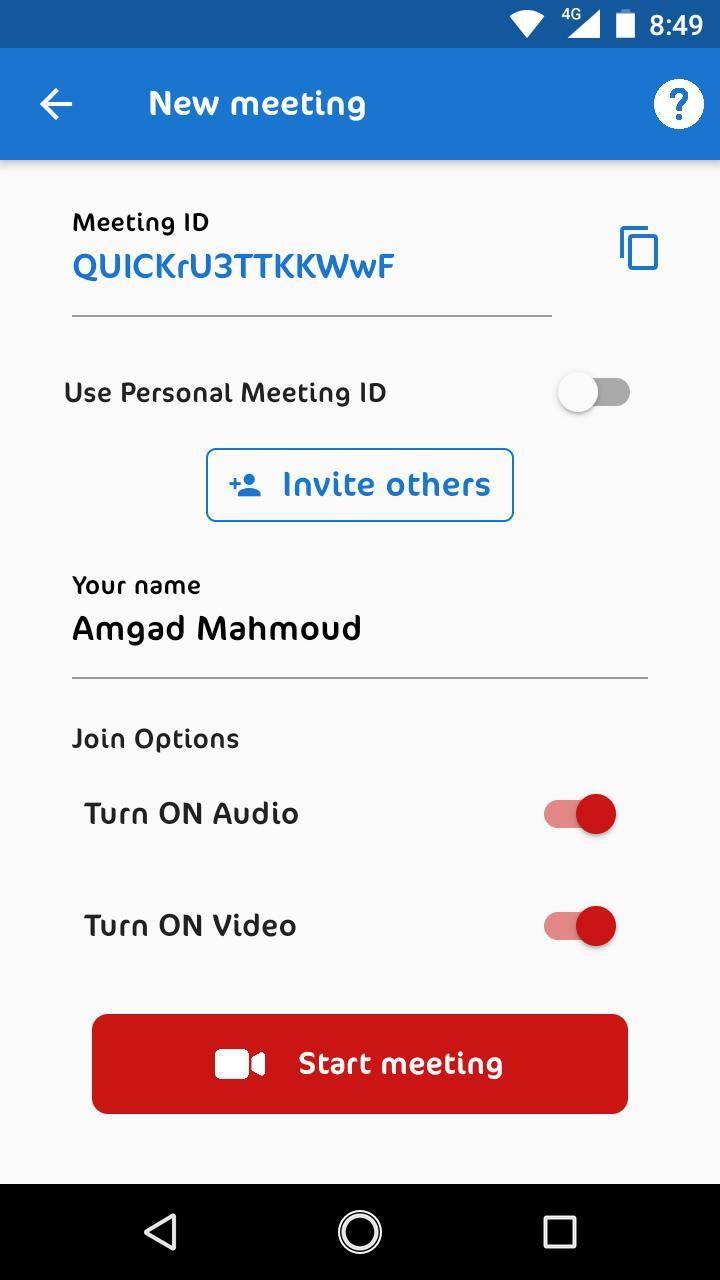Copy the meeting ID to clipboard
The height and width of the screenshot is (1280, 720).
(639, 247)
